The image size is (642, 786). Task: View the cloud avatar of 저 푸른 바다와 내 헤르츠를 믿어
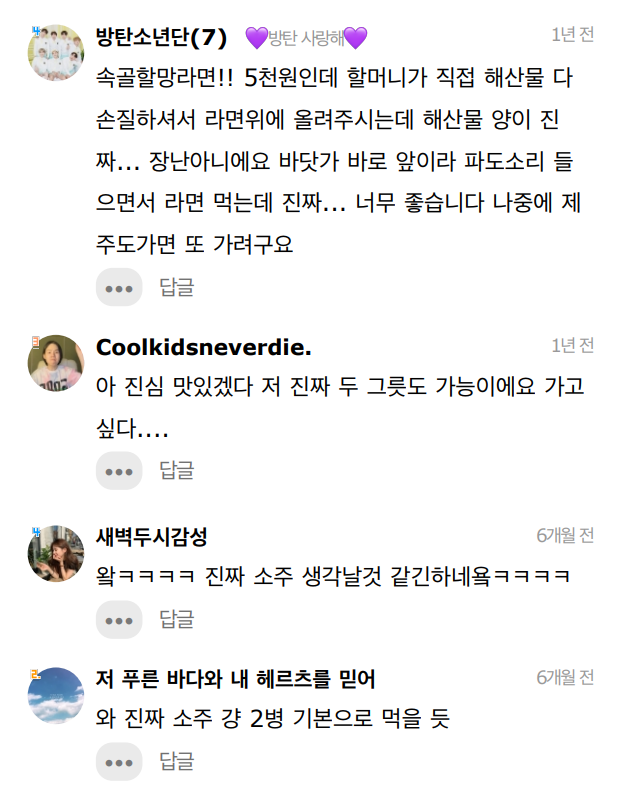[56, 694]
